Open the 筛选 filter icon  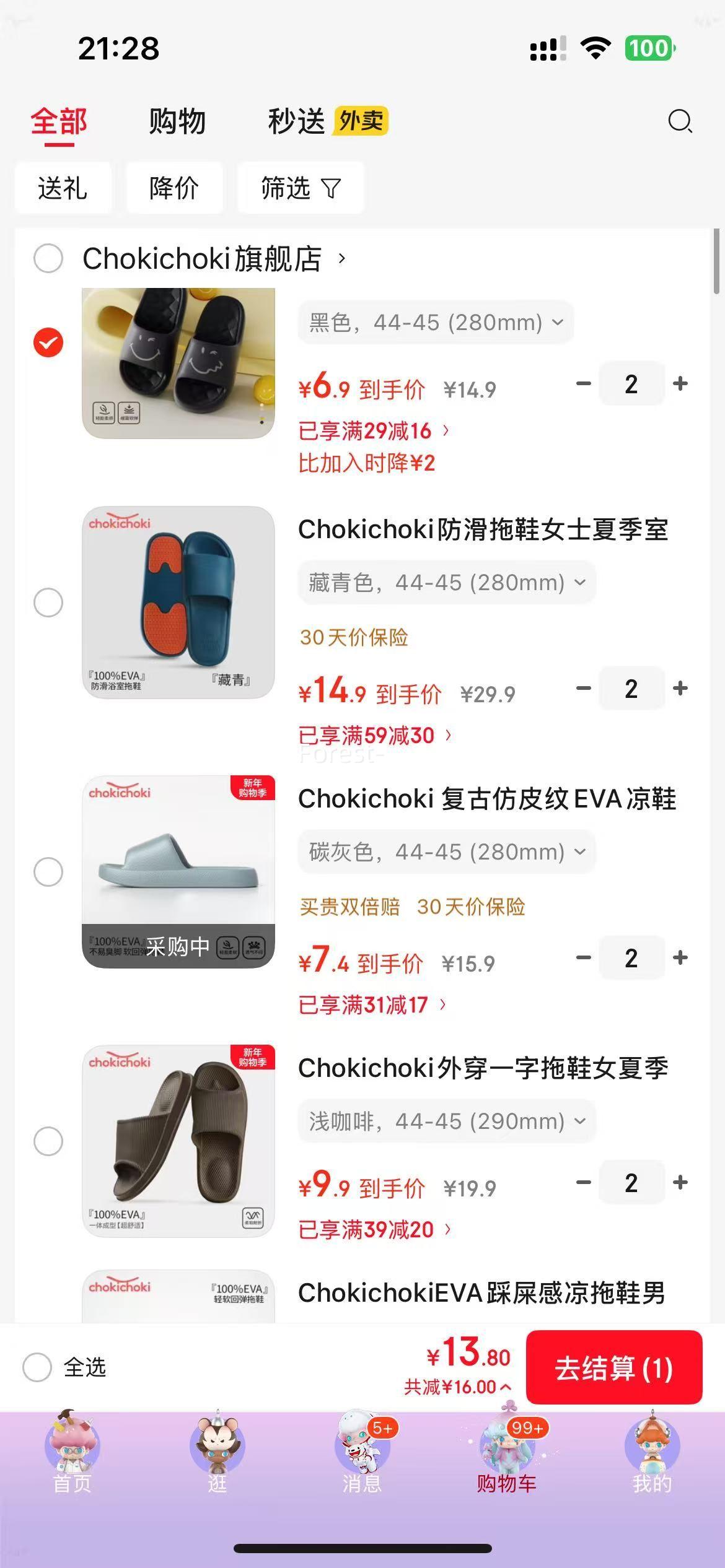[300, 188]
